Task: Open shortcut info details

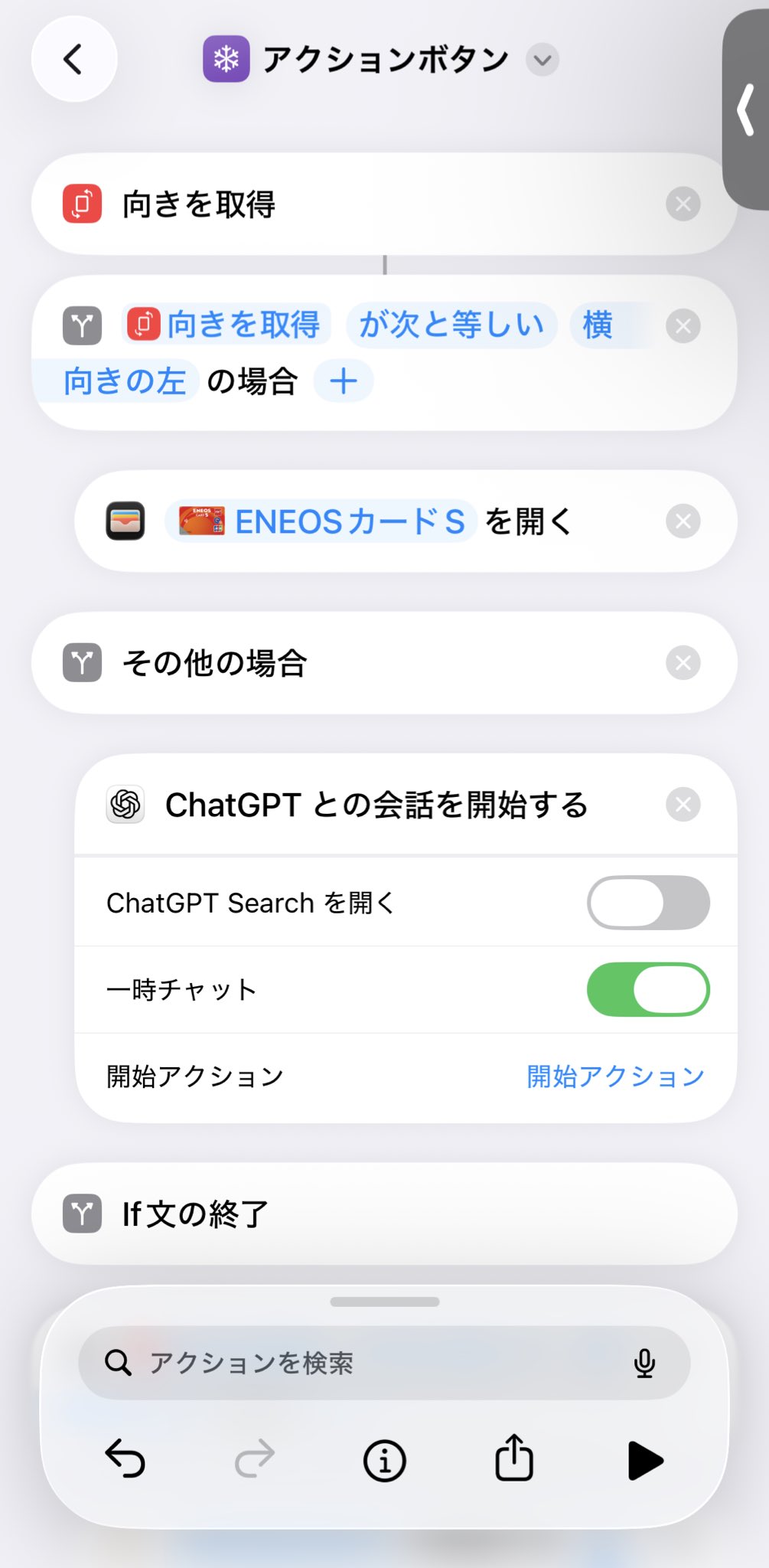Action: pyautogui.click(x=384, y=1460)
